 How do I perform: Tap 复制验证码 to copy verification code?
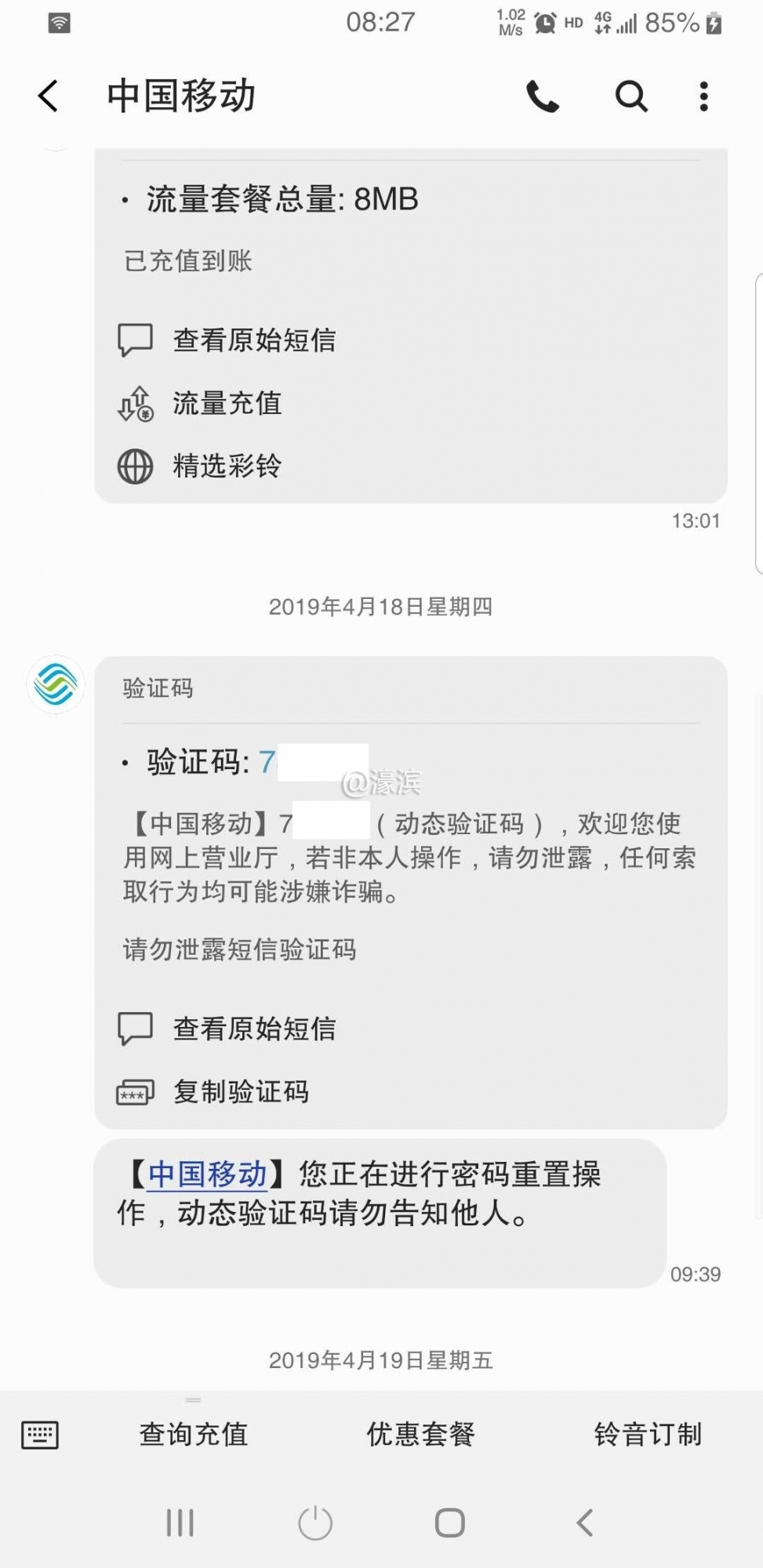[240, 1091]
